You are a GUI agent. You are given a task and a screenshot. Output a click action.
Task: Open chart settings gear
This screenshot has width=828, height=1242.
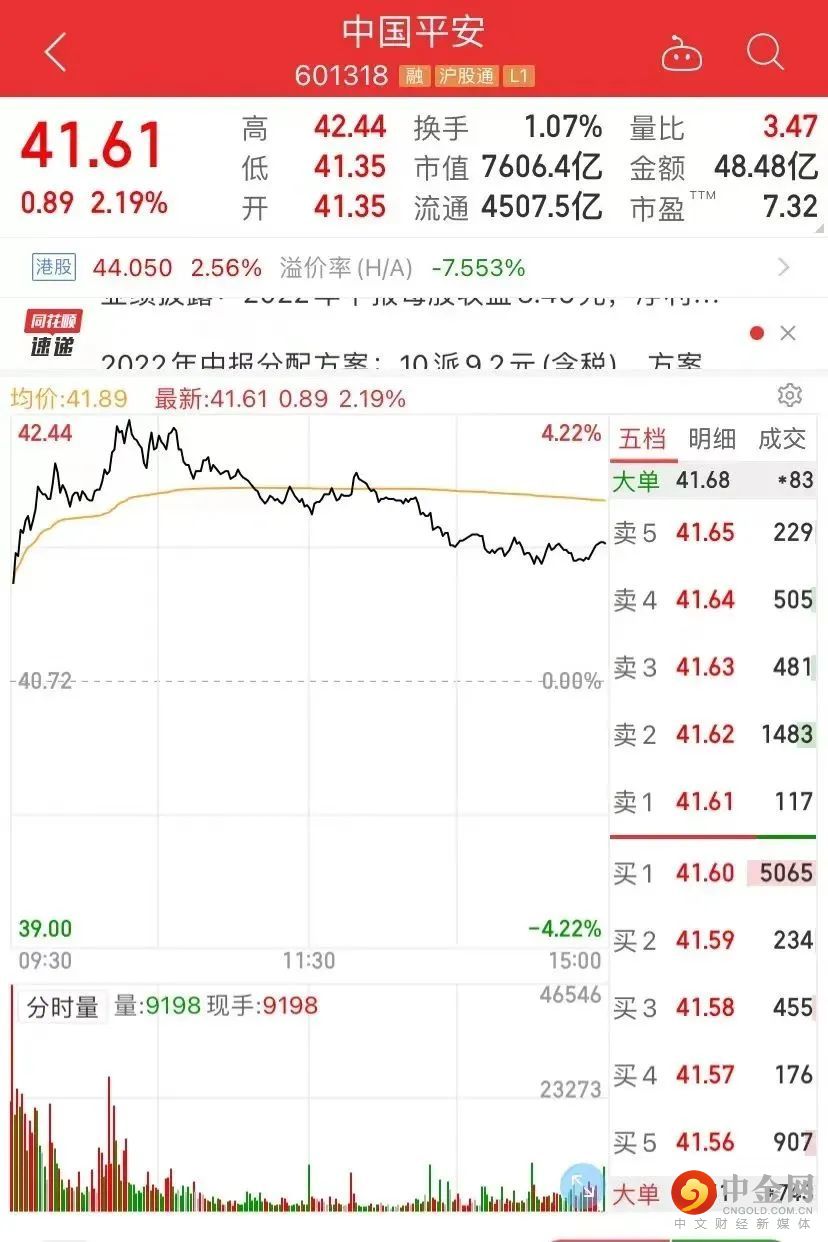tap(790, 396)
